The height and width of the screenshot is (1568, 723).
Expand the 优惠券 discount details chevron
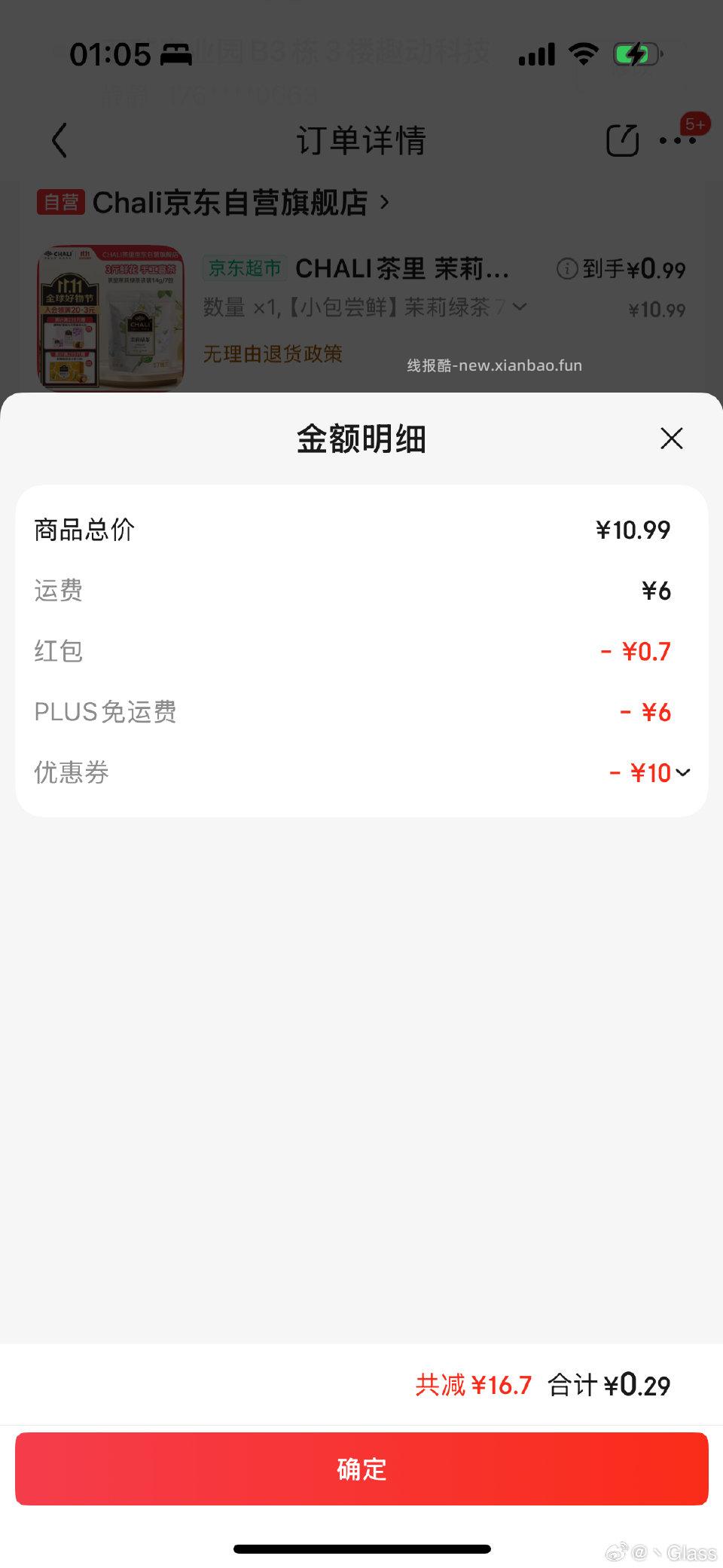click(682, 772)
